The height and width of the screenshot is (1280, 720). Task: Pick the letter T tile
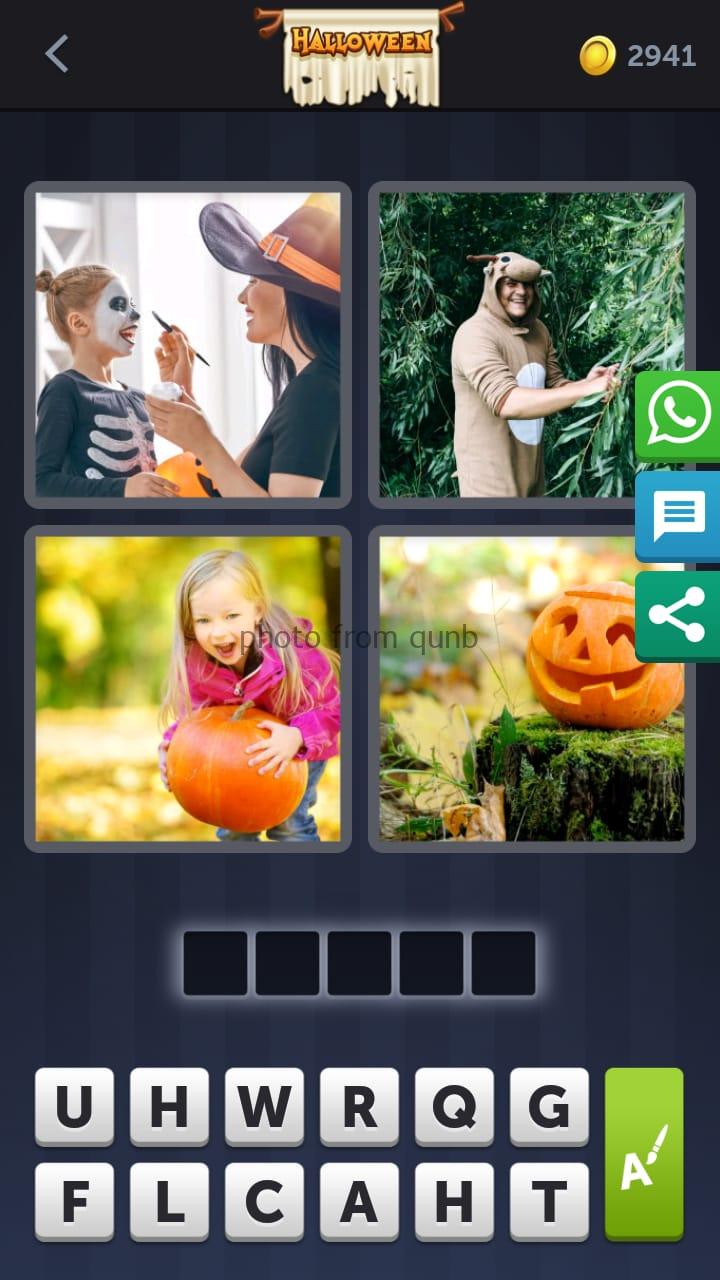pyautogui.click(x=549, y=1201)
